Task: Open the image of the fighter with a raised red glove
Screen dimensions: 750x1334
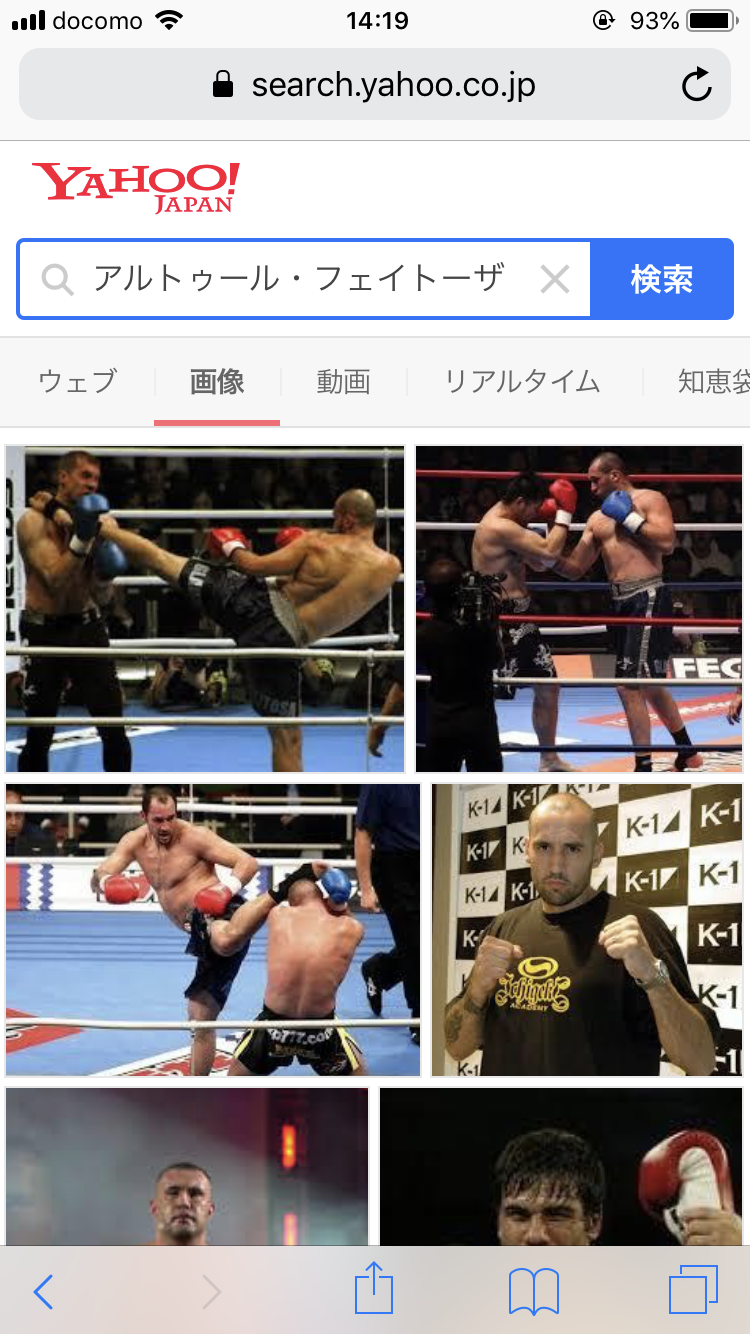Action: point(561,1166)
